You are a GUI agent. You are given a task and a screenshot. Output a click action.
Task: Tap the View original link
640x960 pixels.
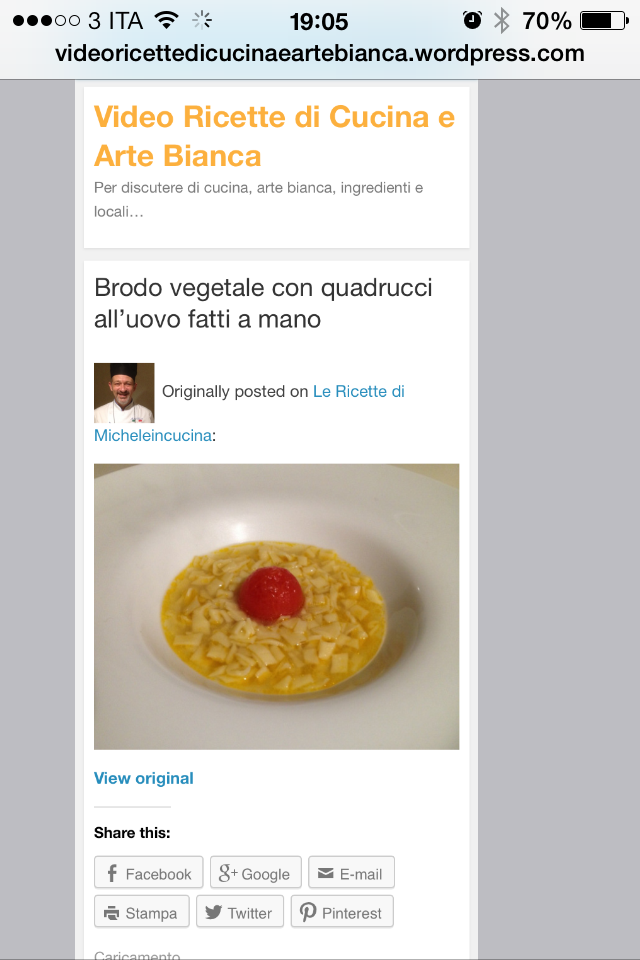pos(144,778)
